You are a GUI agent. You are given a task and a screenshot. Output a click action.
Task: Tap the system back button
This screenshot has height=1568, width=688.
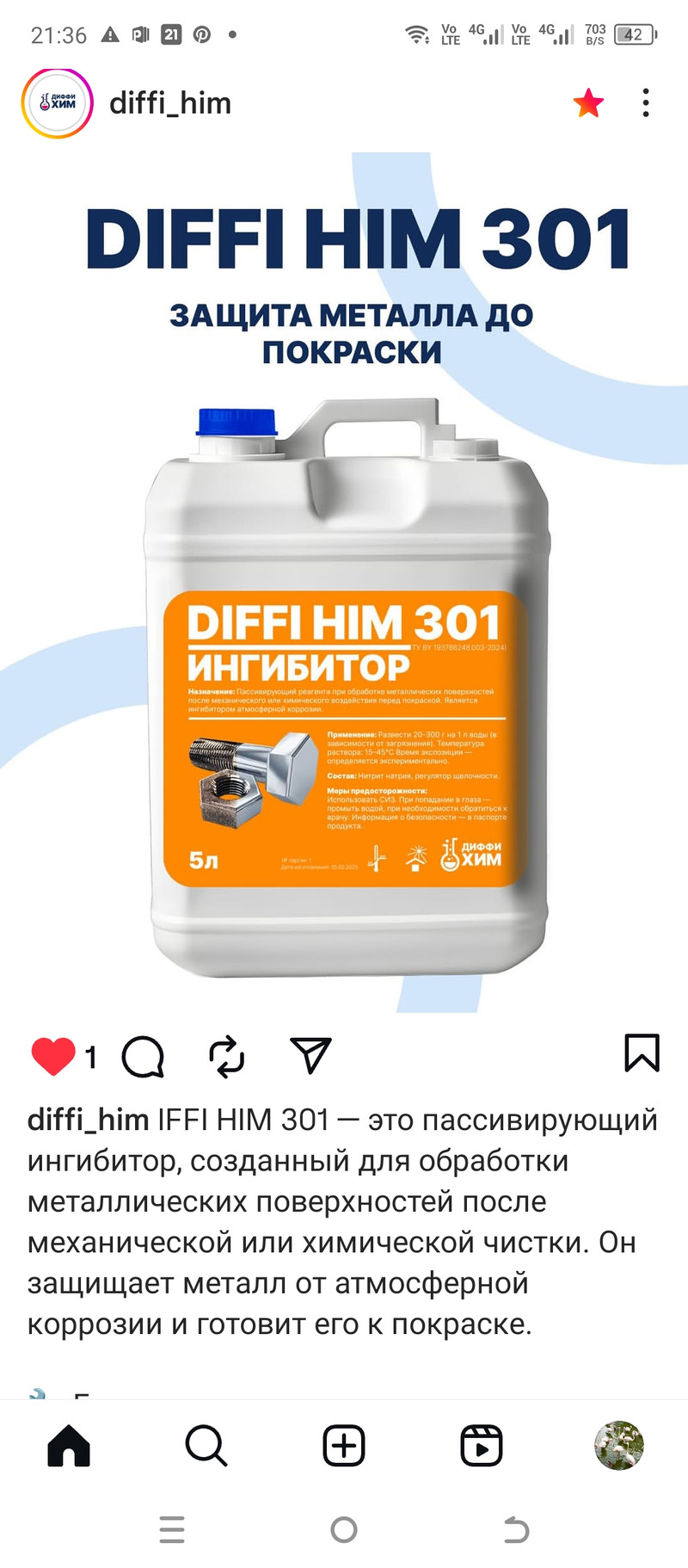click(x=516, y=1529)
